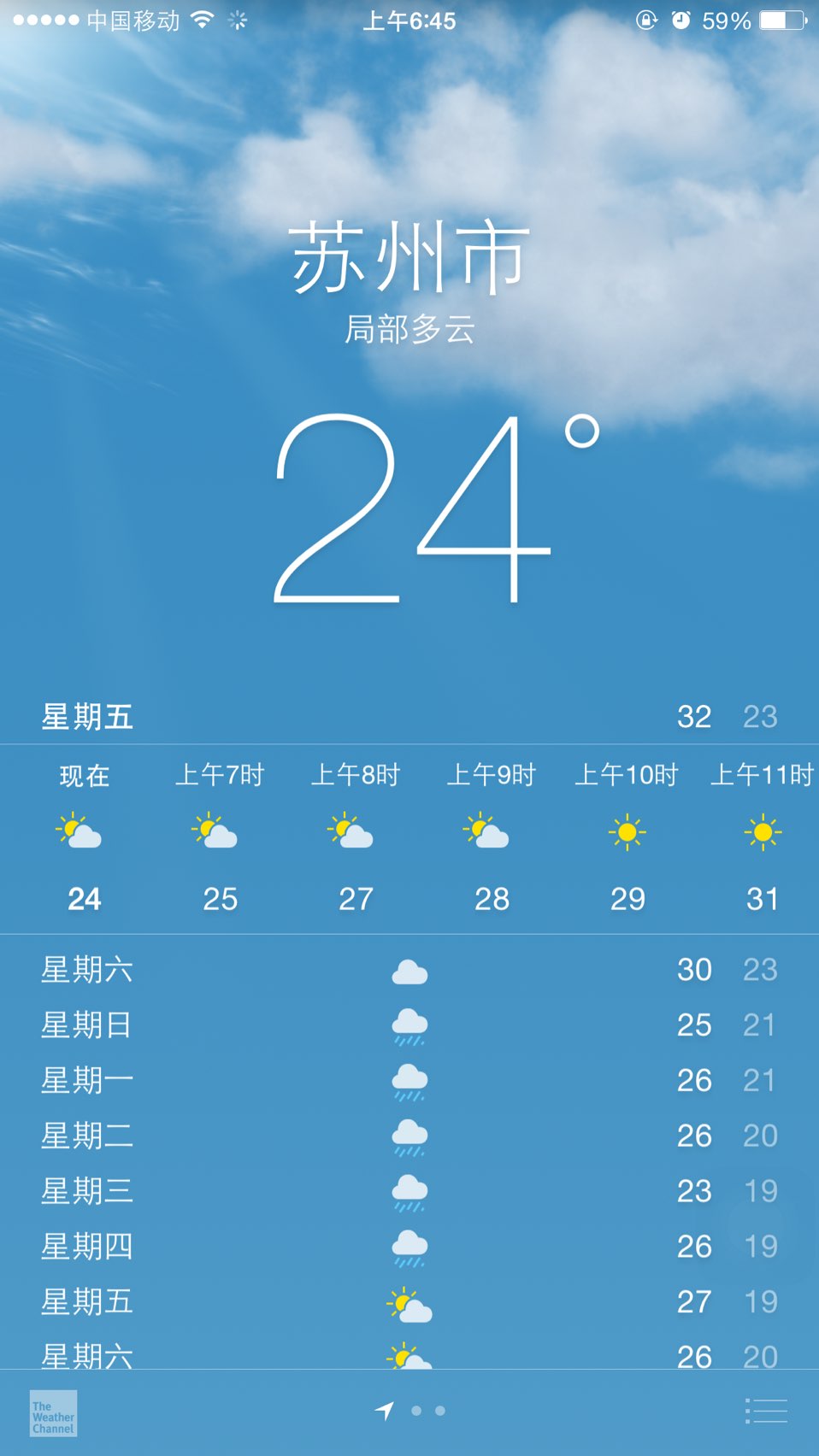819x1456 pixels.
Task: Open the city list menu icon
Action: pyautogui.click(x=766, y=1411)
